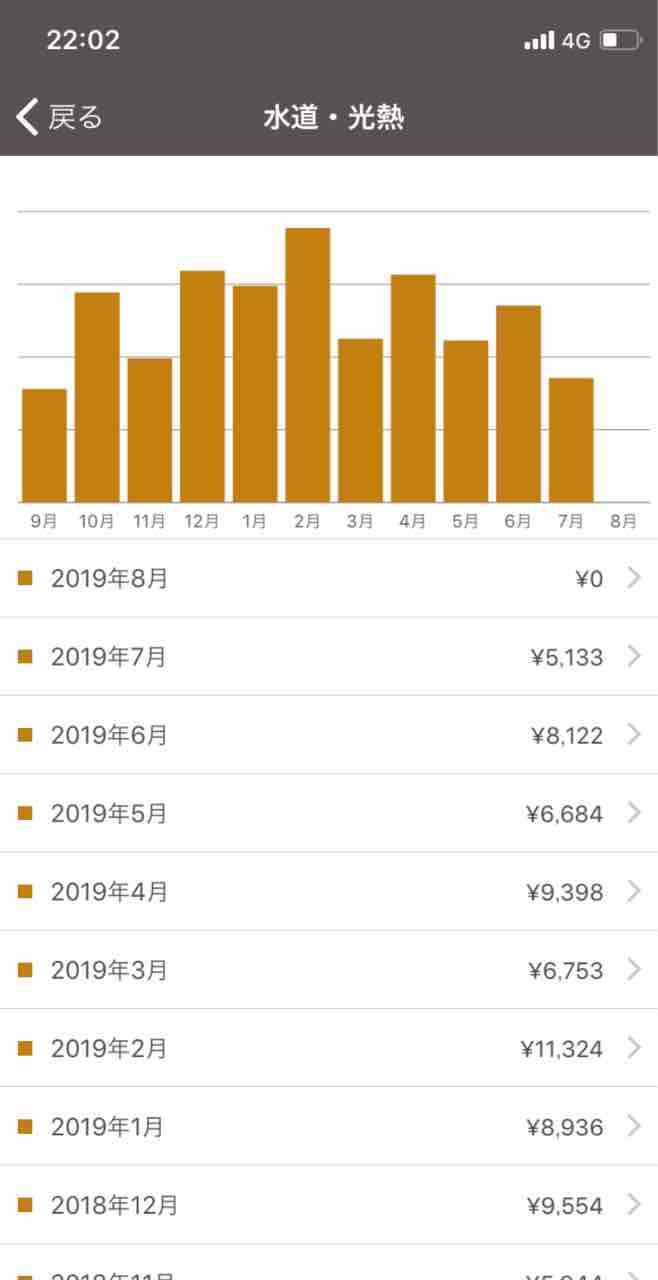View 2019年7月 expenses of ¥5,133

pyautogui.click(x=328, y=656)
